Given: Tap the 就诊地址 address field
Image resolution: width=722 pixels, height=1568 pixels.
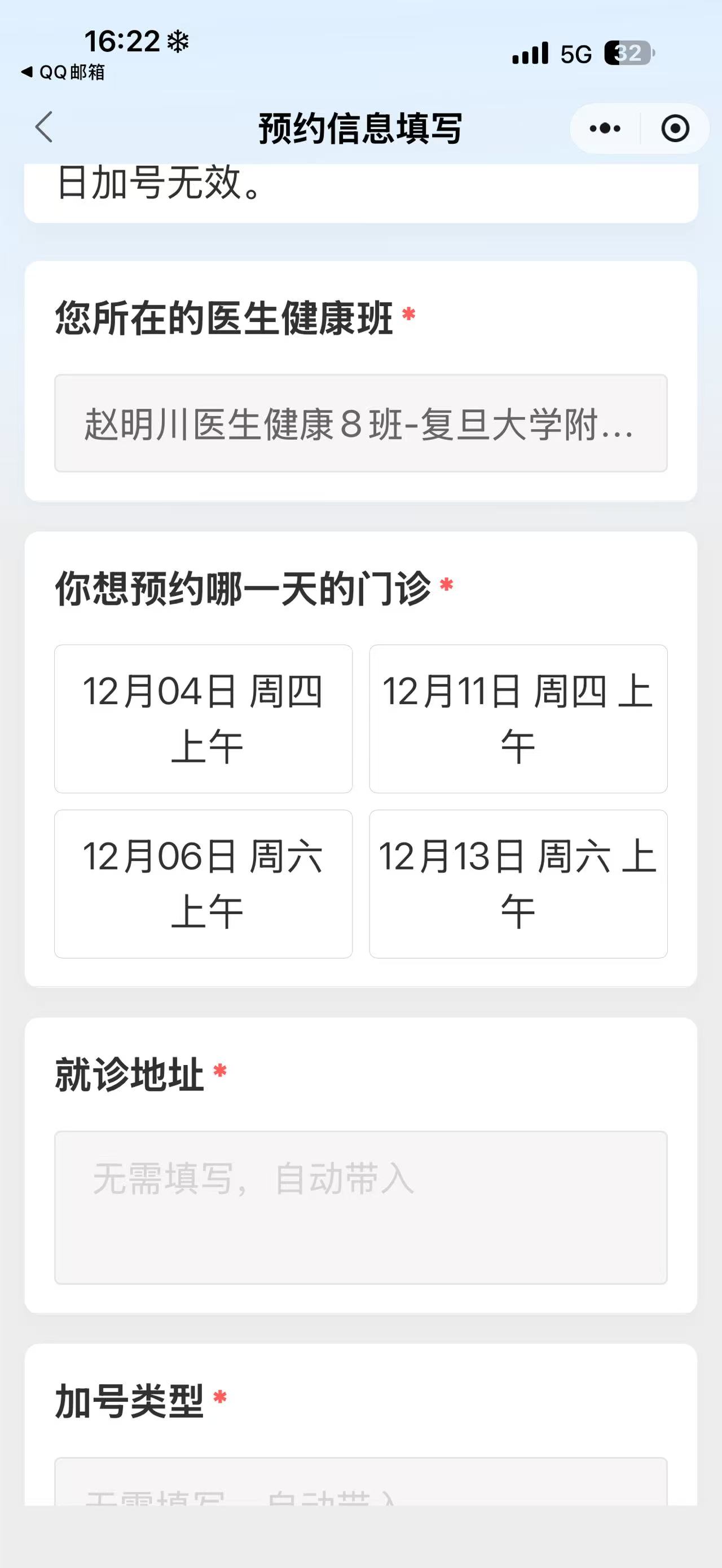Looking at the screenshot, I should click(360, 1208).
